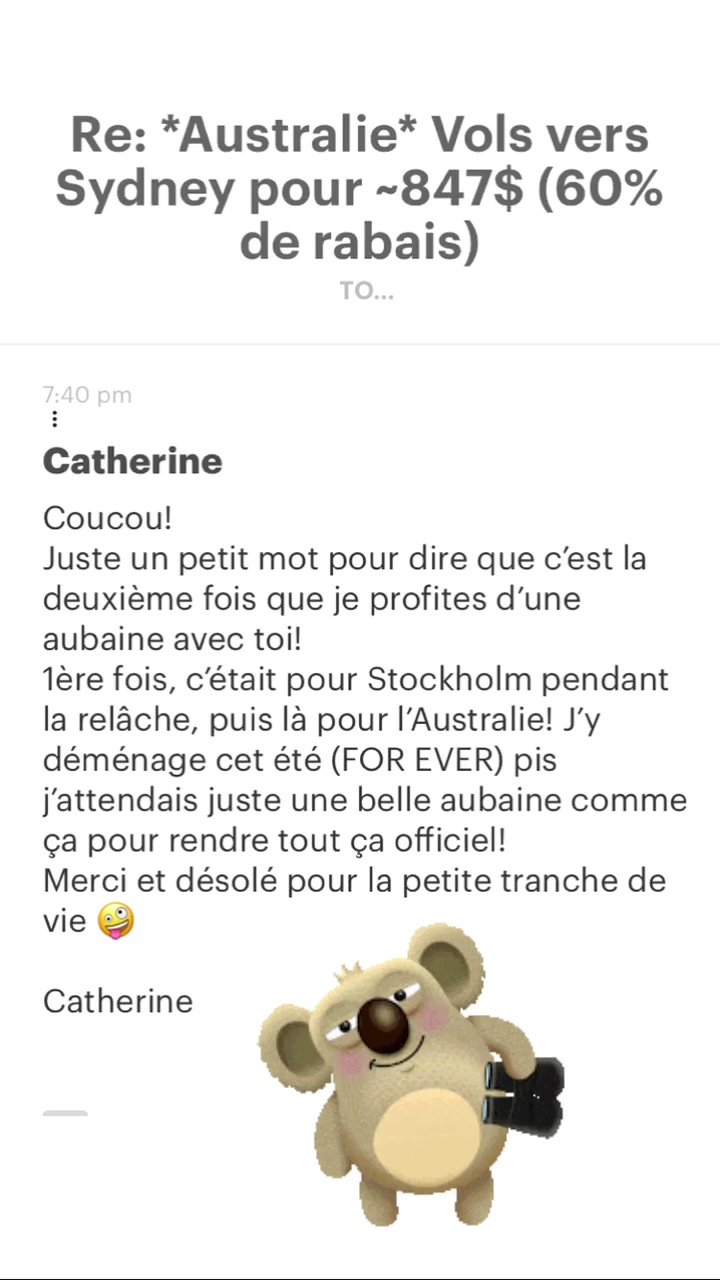Collapse the message header details
The height and width of the screenshot is (1280, 720).
(366, 290)
